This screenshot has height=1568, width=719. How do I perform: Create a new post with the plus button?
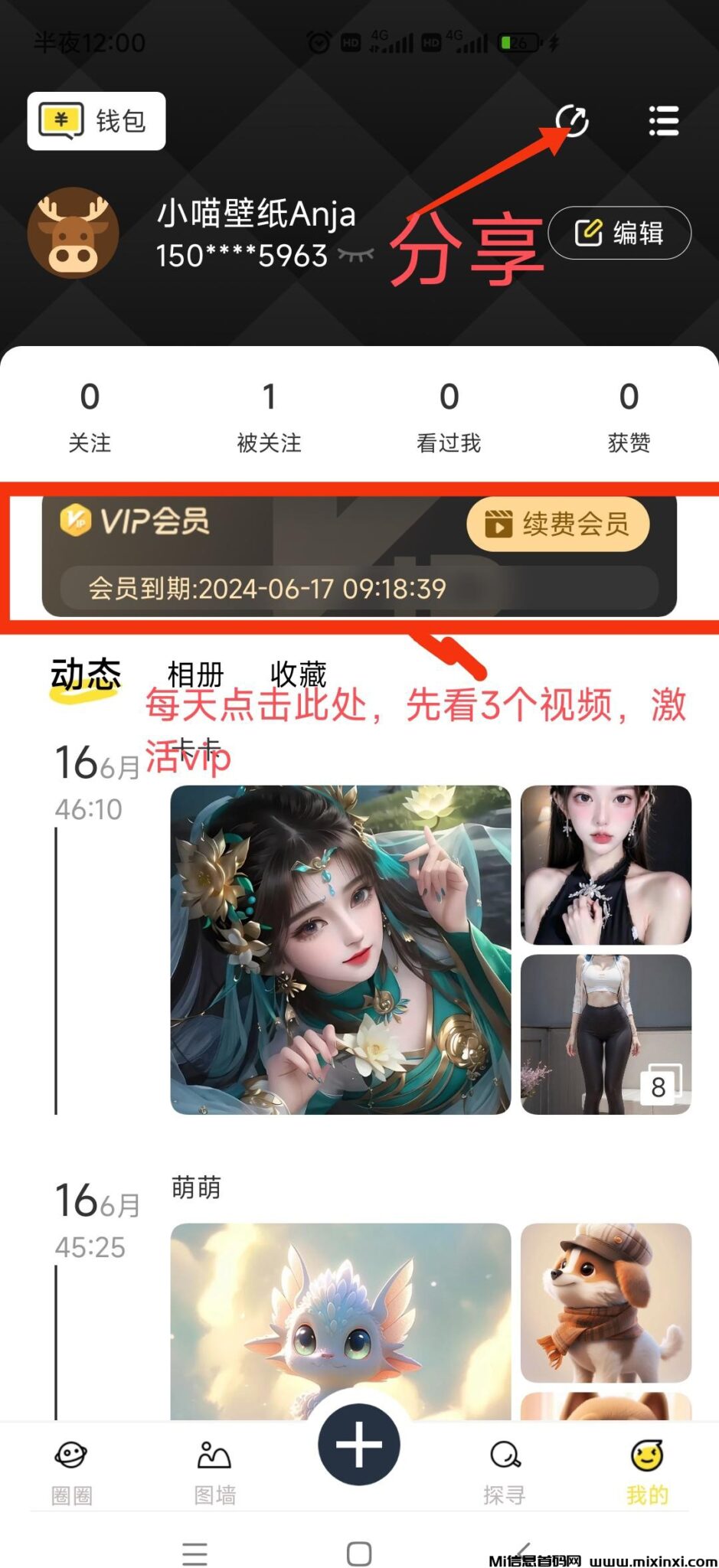(x=359, y=1445)
